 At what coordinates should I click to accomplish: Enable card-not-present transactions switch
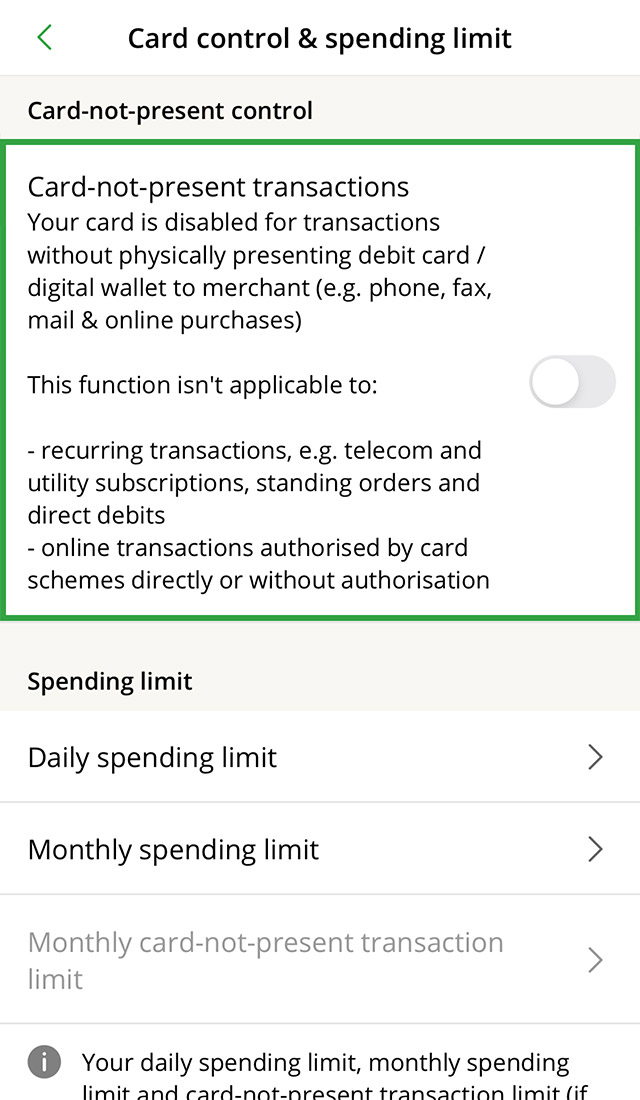(x=571, y=382)
